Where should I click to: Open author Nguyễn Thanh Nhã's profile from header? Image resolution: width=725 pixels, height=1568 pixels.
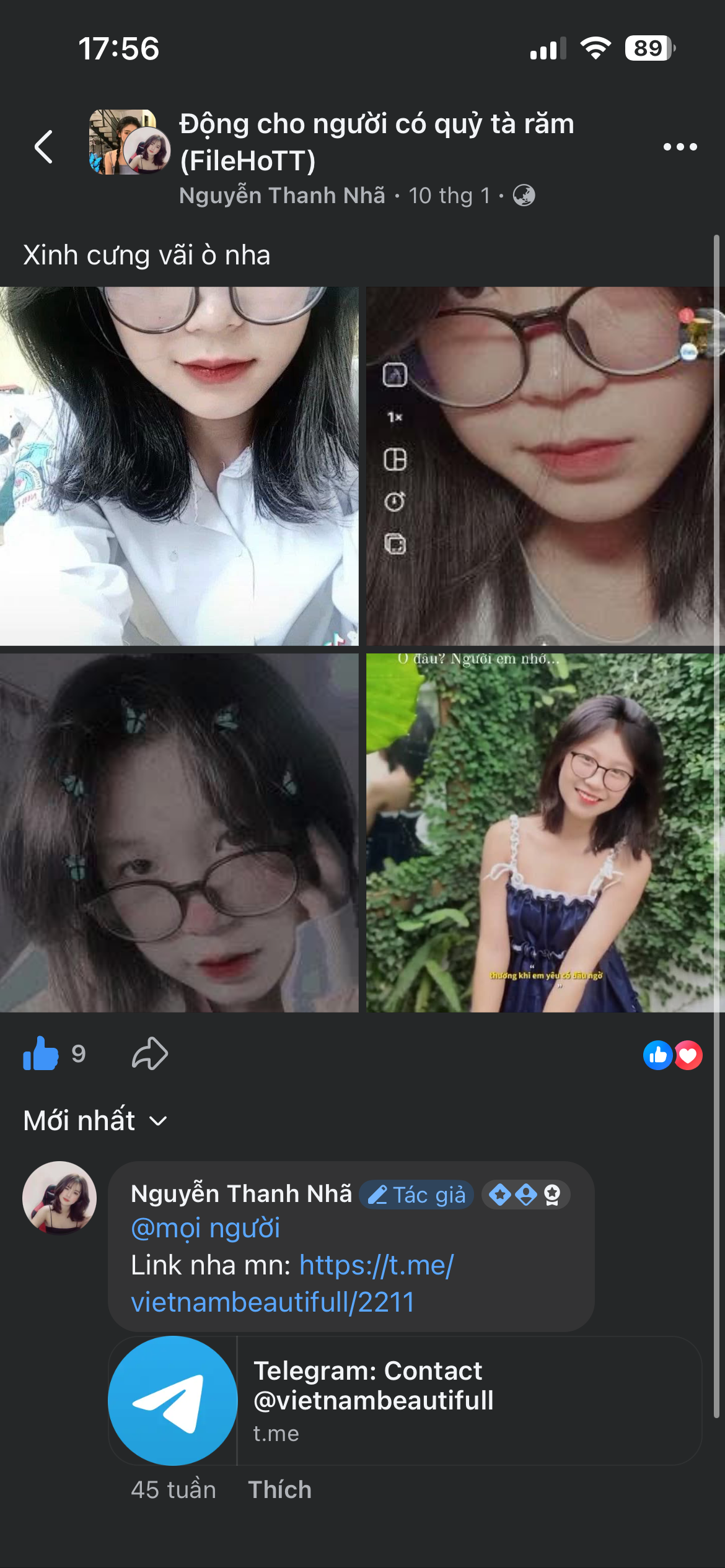pyautogui.click(x=282, y=196)
